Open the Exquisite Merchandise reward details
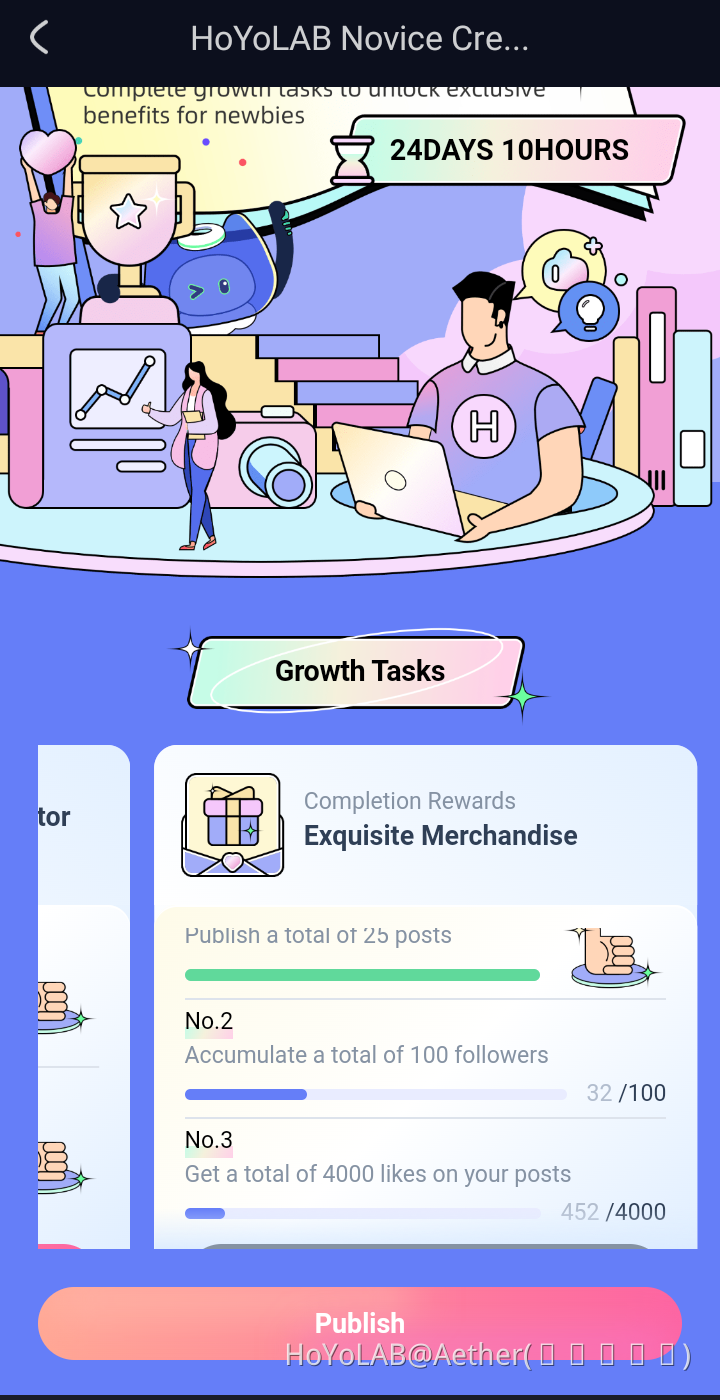The image size is (720, 1400). pos(440,835)
